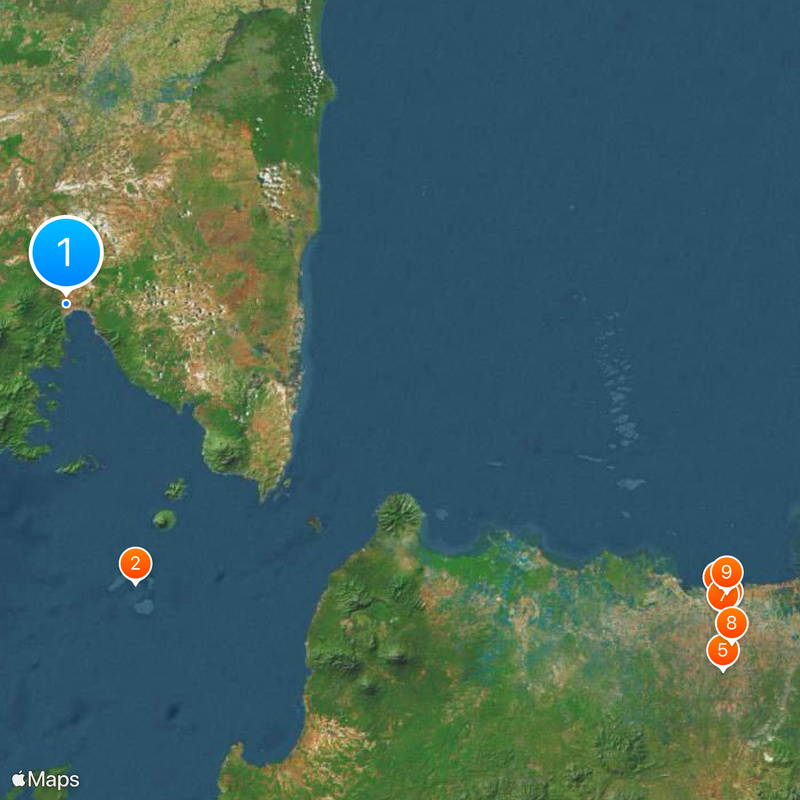Select the blue map pin numbered 1
The width and height of the screenshot is (800, 800).
pos(66,252)
